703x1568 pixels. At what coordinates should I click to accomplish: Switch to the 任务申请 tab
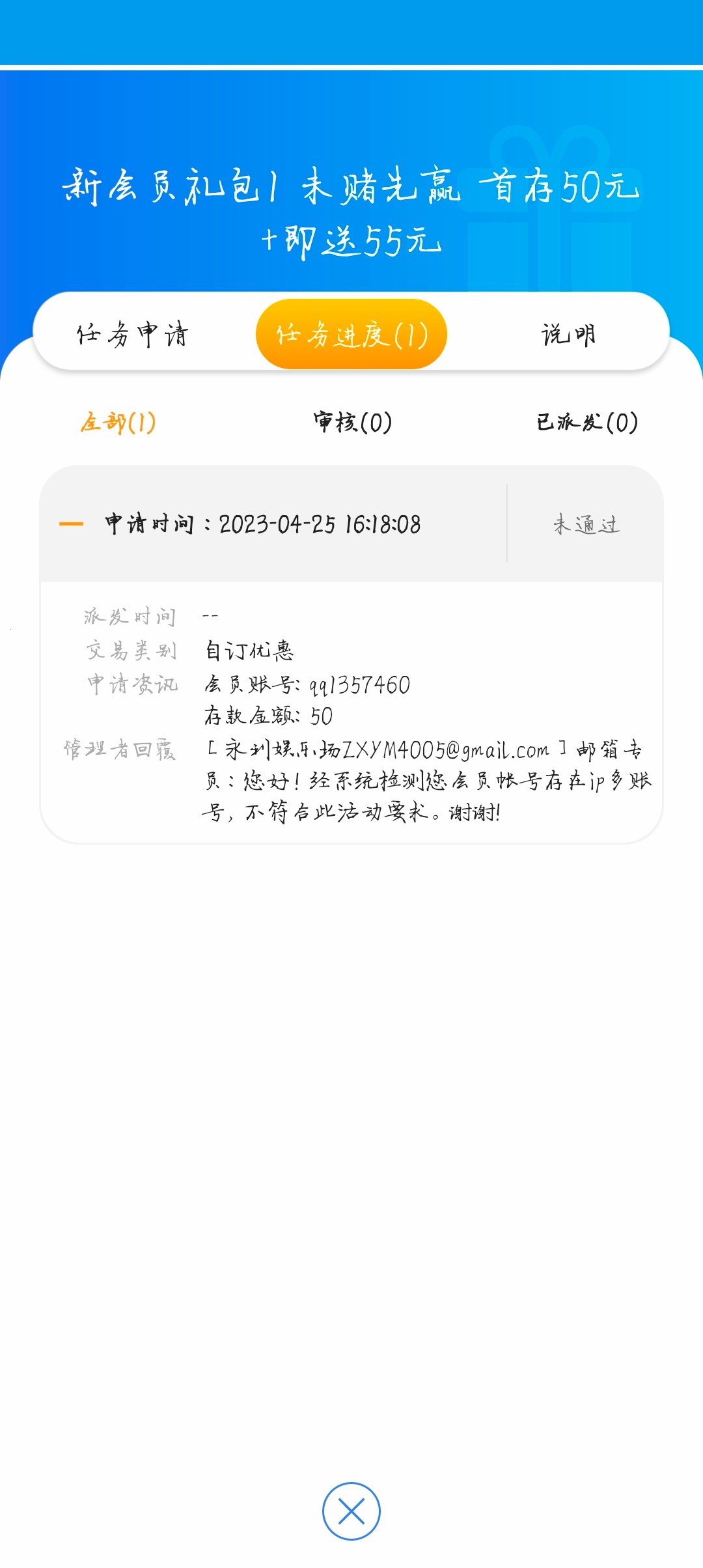pos(133,335)
